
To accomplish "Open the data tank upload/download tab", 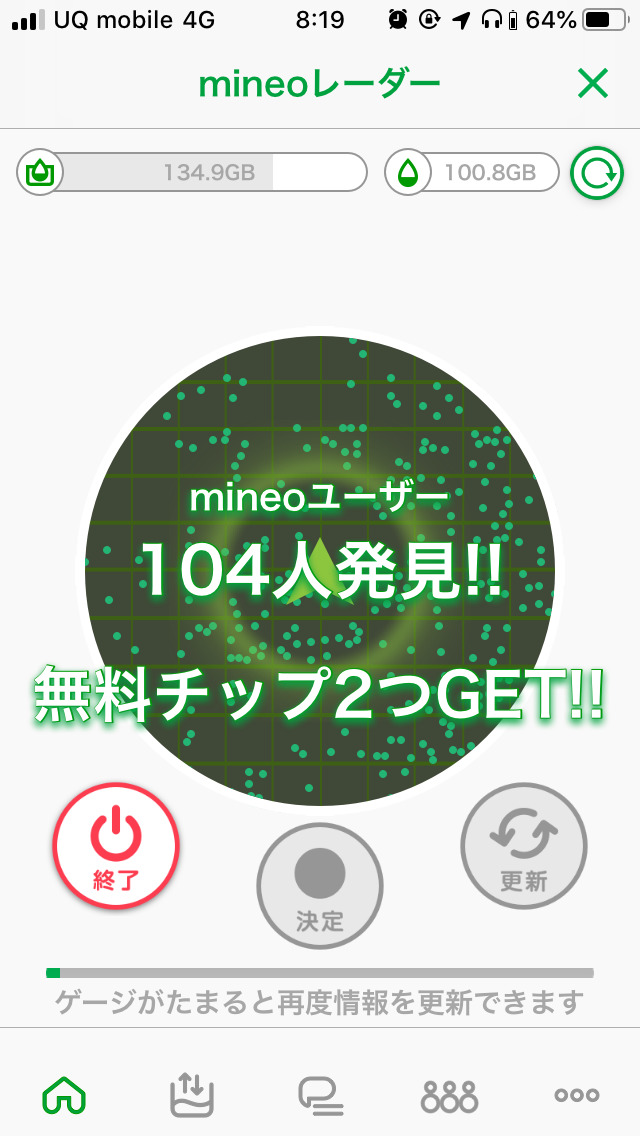I will click(x=192, y=1095).
